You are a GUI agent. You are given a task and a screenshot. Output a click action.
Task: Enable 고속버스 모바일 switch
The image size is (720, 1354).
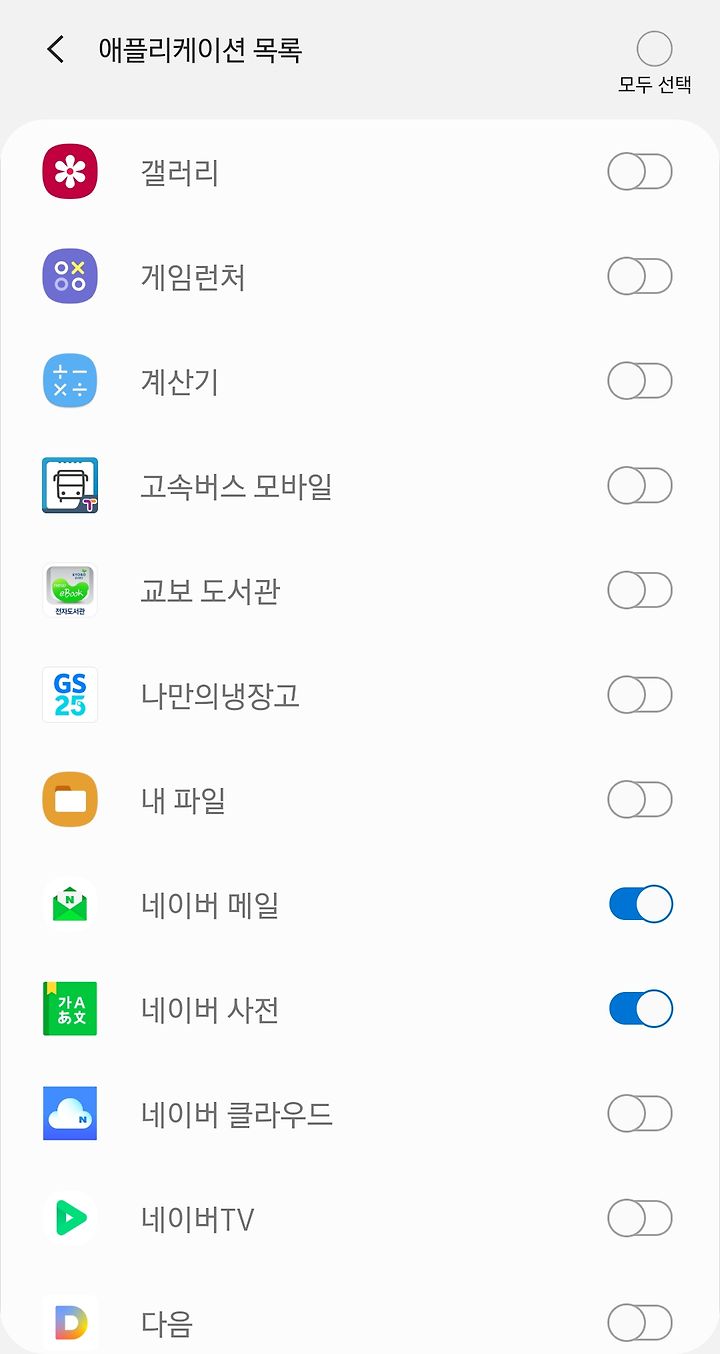pyautogui.click(x=640, y=486)
